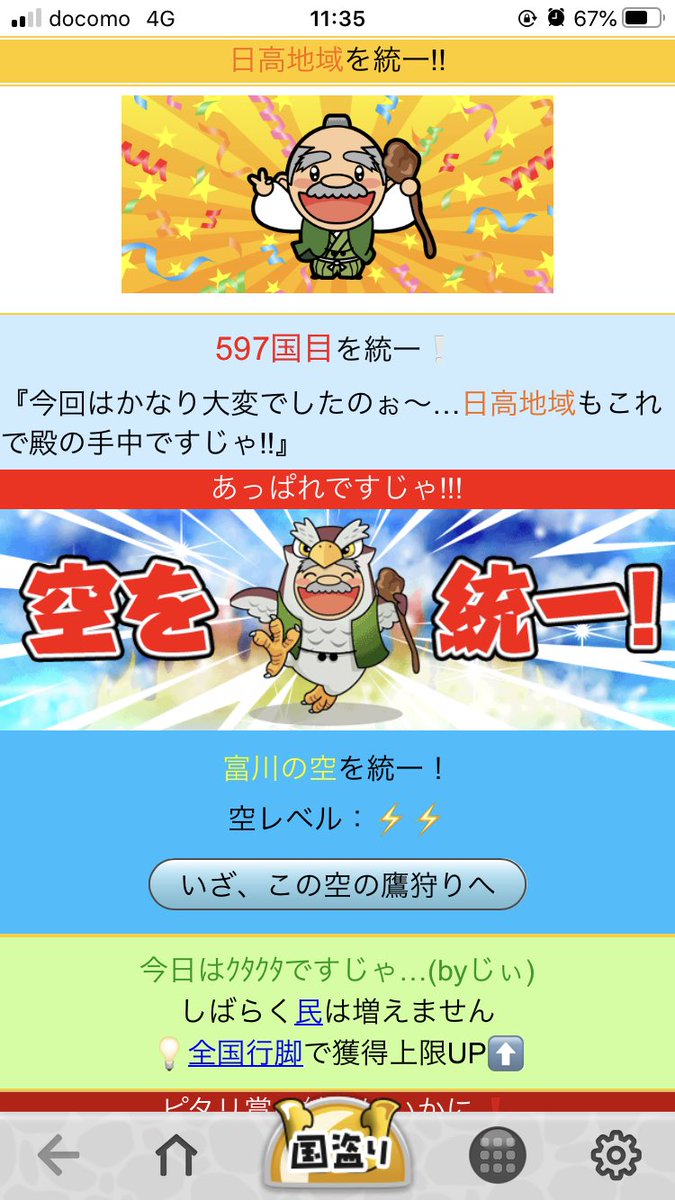Go back with the left arrow
This screenshot has width=675, height=1200.
pos(58,1156)
